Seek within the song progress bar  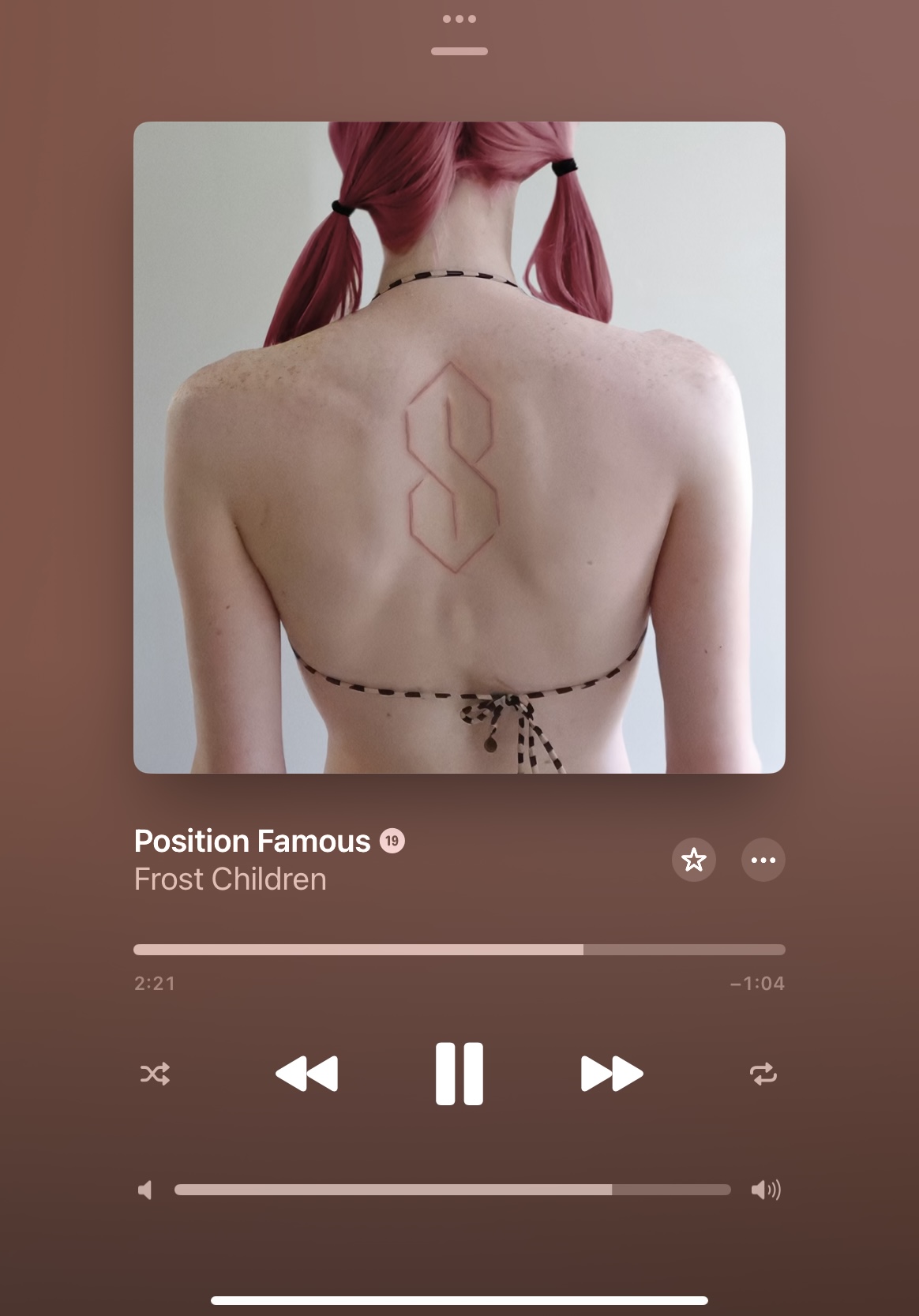(459, 950)
